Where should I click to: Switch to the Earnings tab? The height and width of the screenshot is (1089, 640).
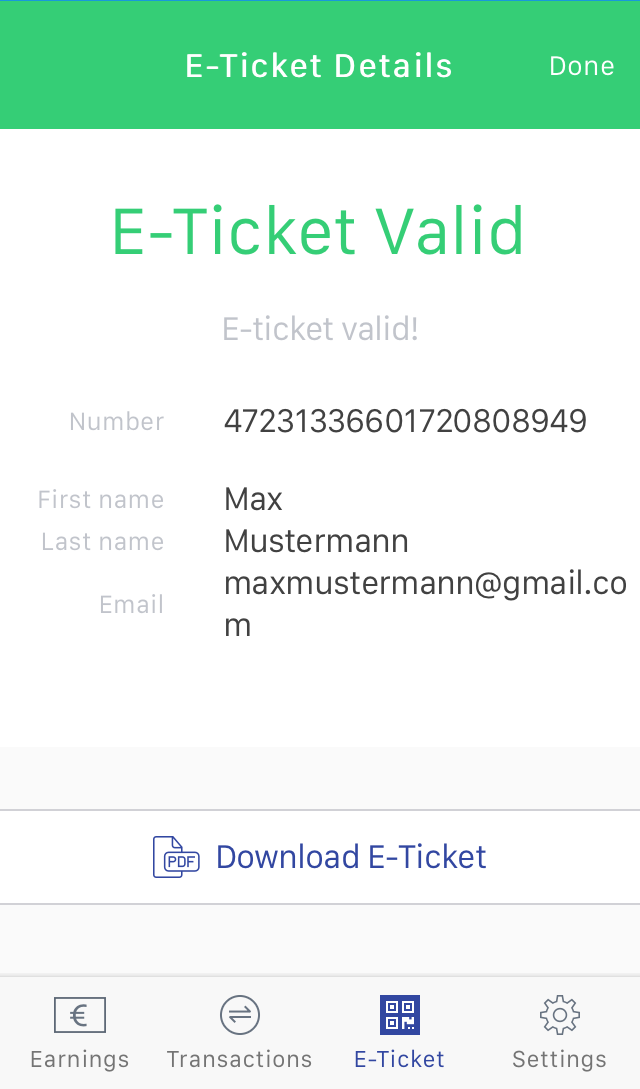coord(80,1033)
